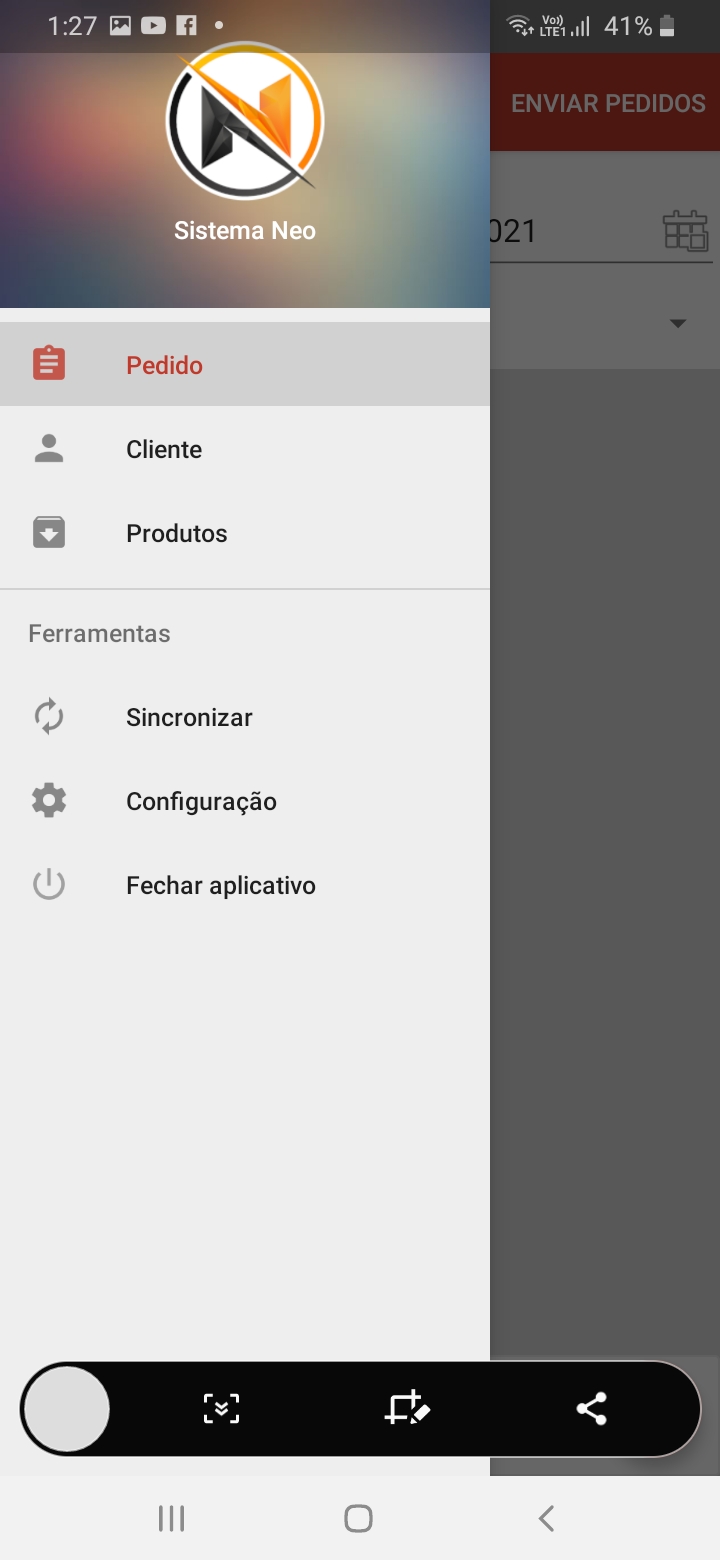Open the Pedido menu item

click(245, 364)
